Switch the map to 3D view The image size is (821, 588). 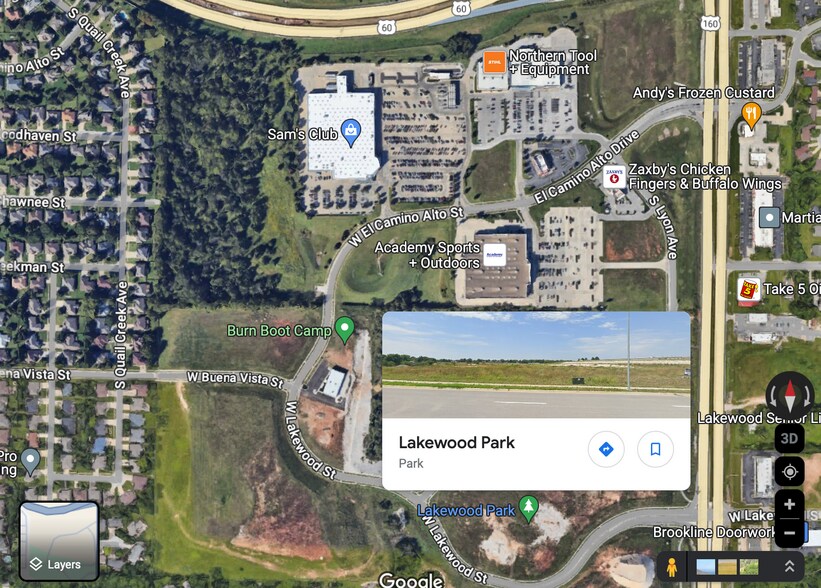(x=789, y=438)
